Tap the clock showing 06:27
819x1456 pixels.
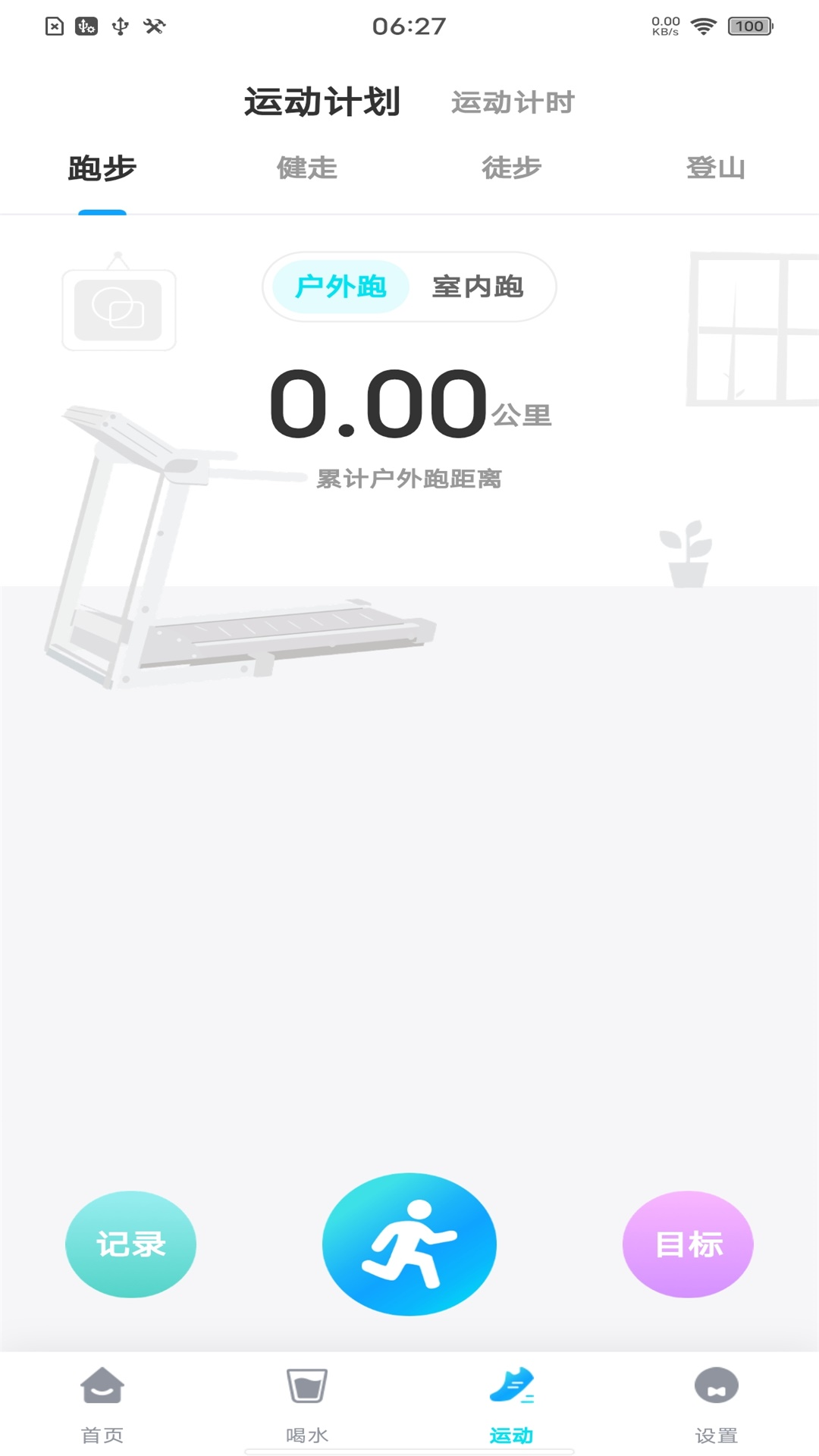click(409, 27)
